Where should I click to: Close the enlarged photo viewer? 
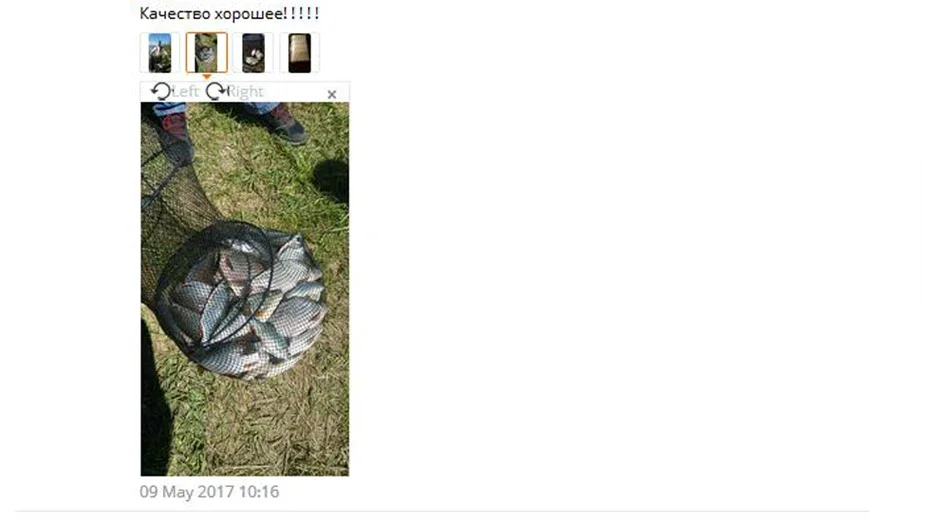click(332, 94)
